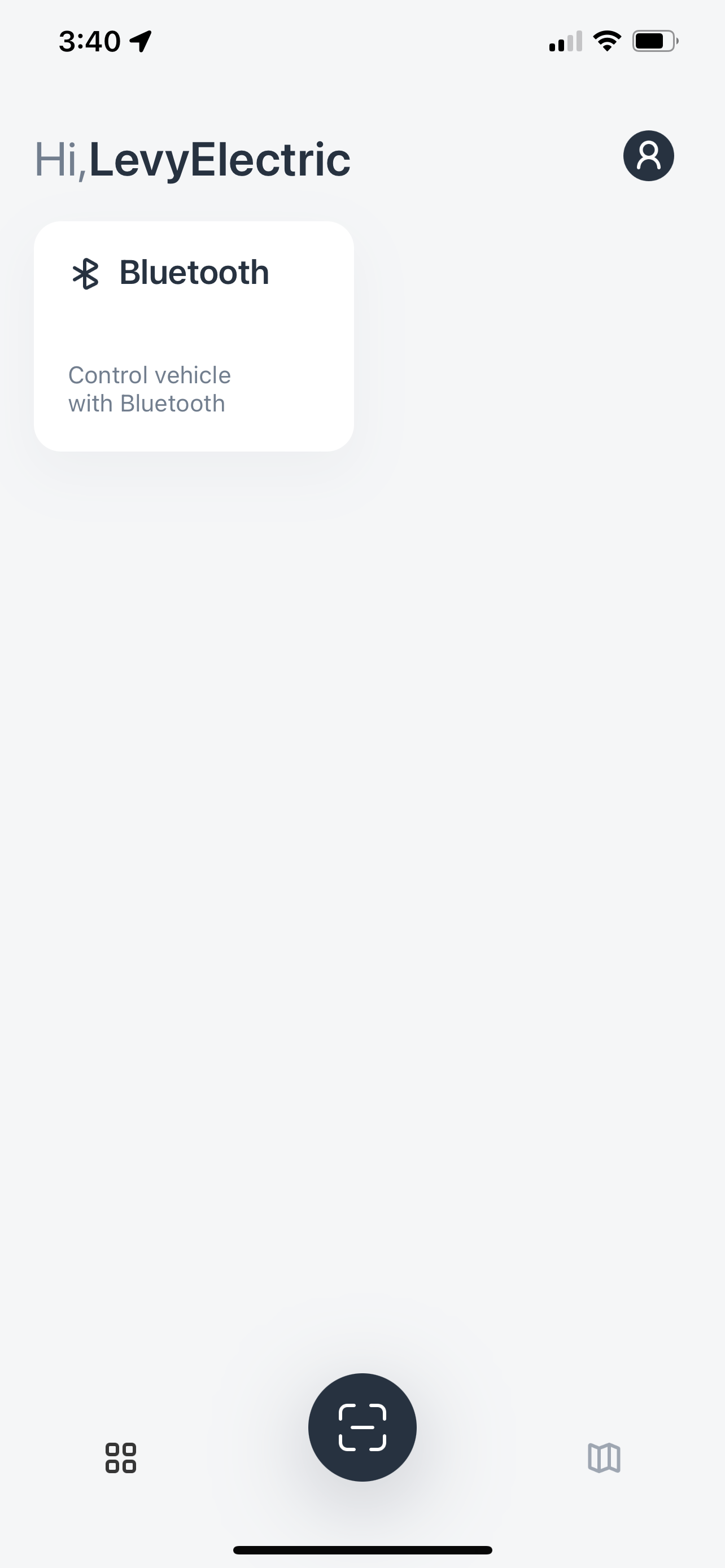Open the user profile icon
725x1568 pixels.
[x=648, y=156]
